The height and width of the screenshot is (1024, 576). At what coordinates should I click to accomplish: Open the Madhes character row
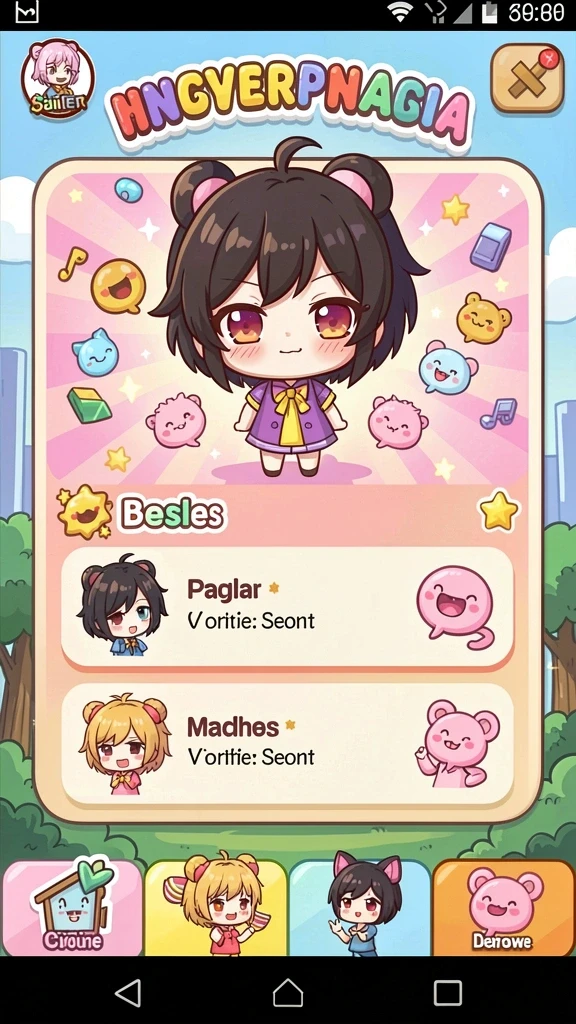click(288, 744)
